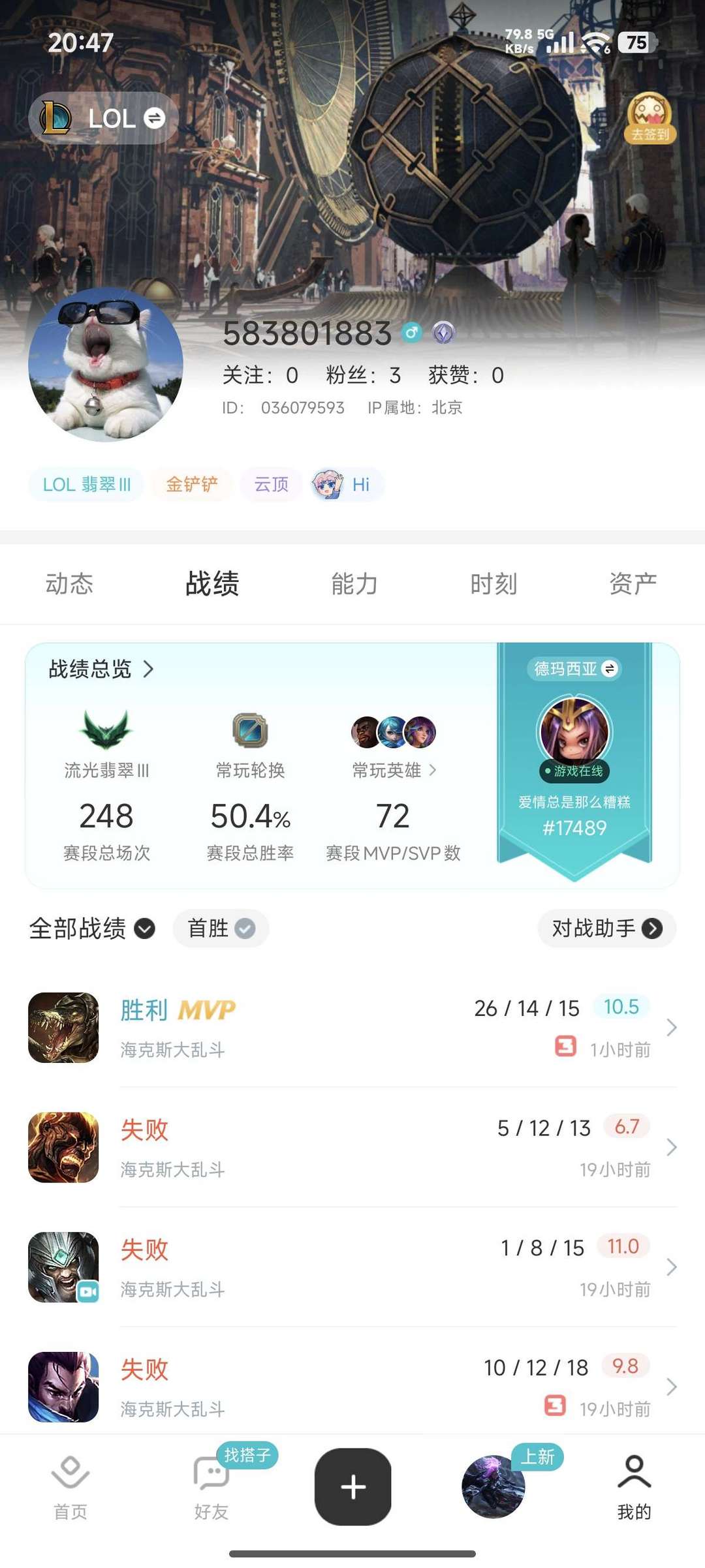Open the cat profile avatar

106,365
